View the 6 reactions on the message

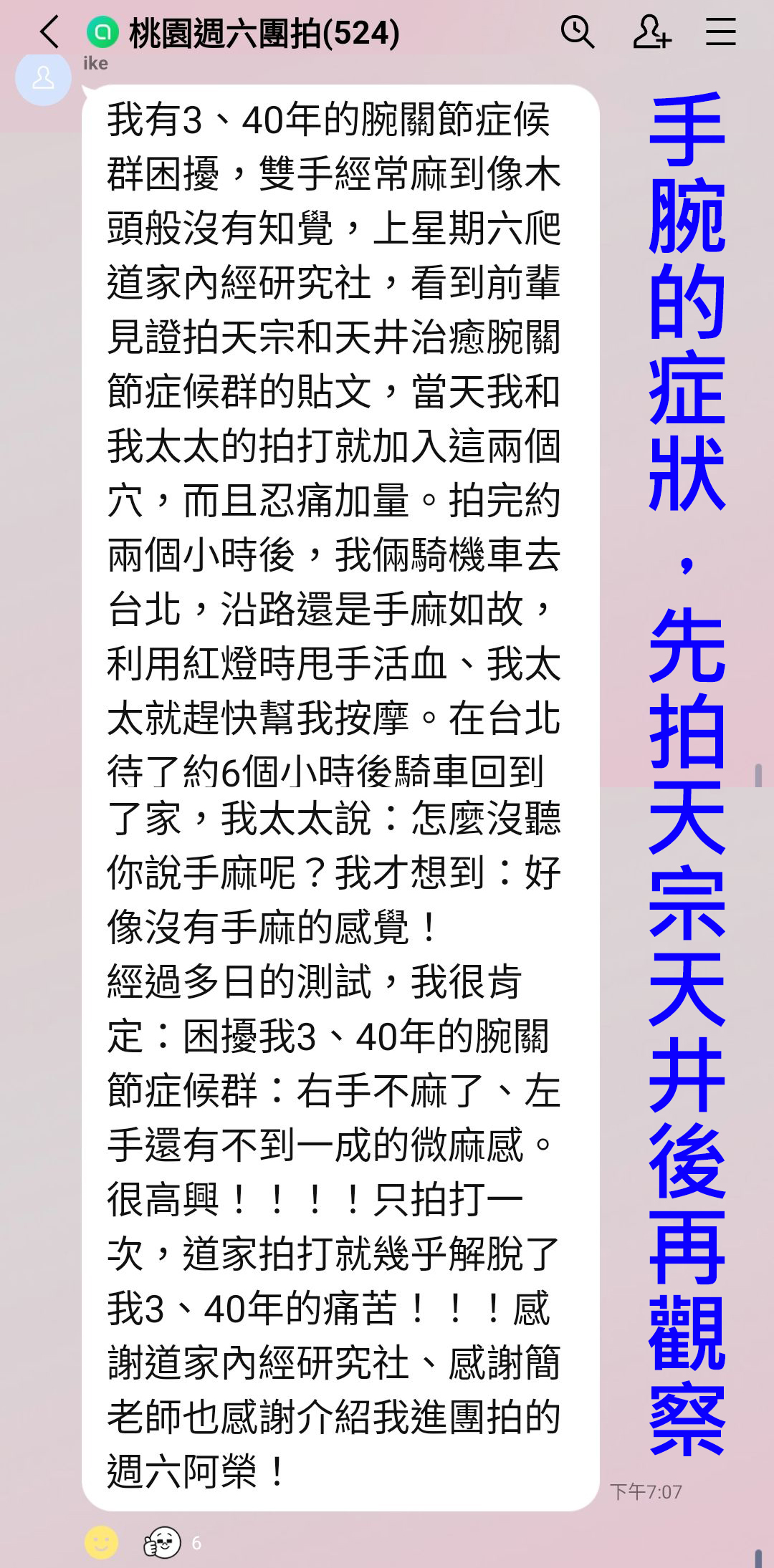[x=173, y=1542]
